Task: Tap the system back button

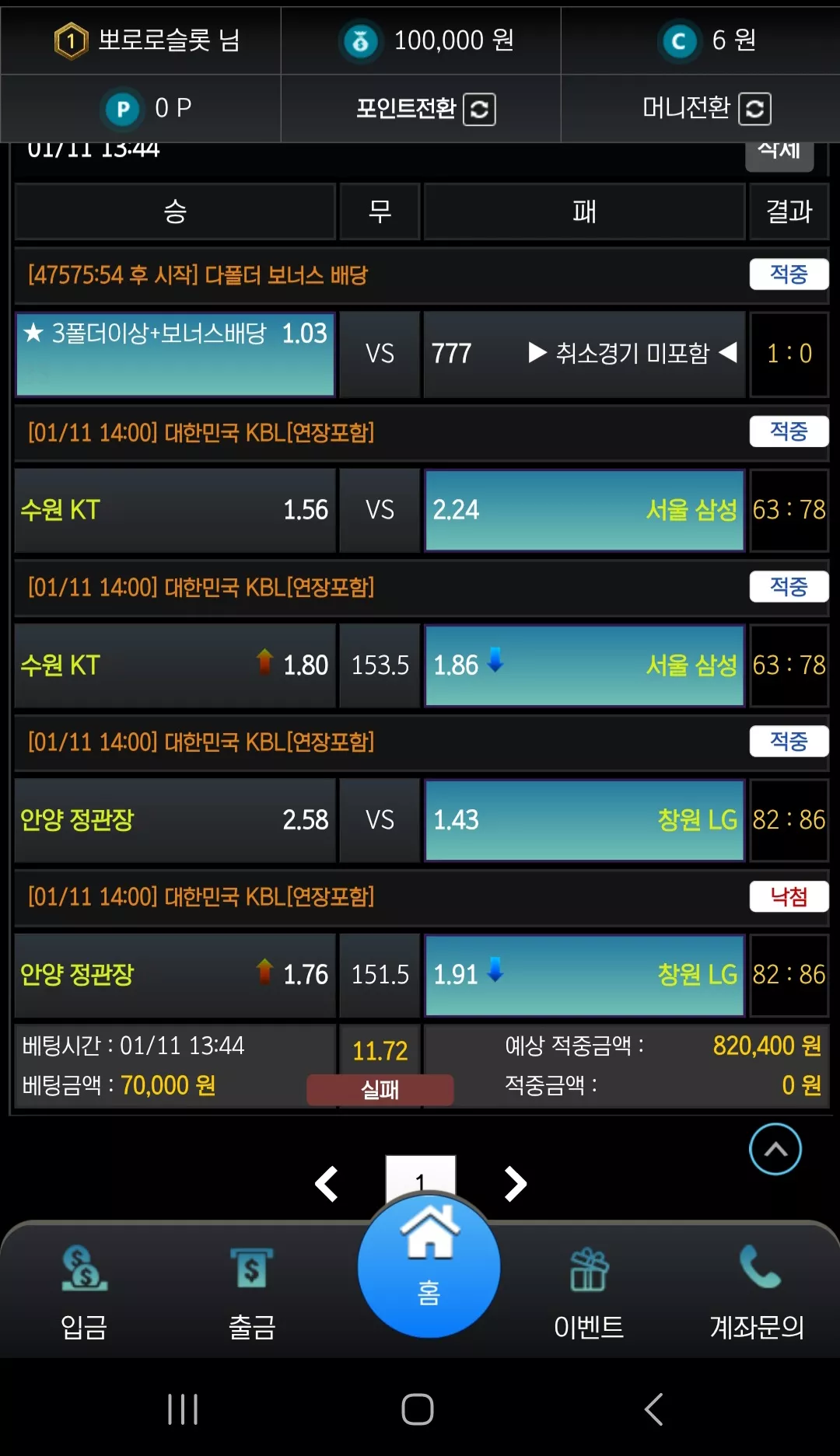Action: pos(654,1409)
